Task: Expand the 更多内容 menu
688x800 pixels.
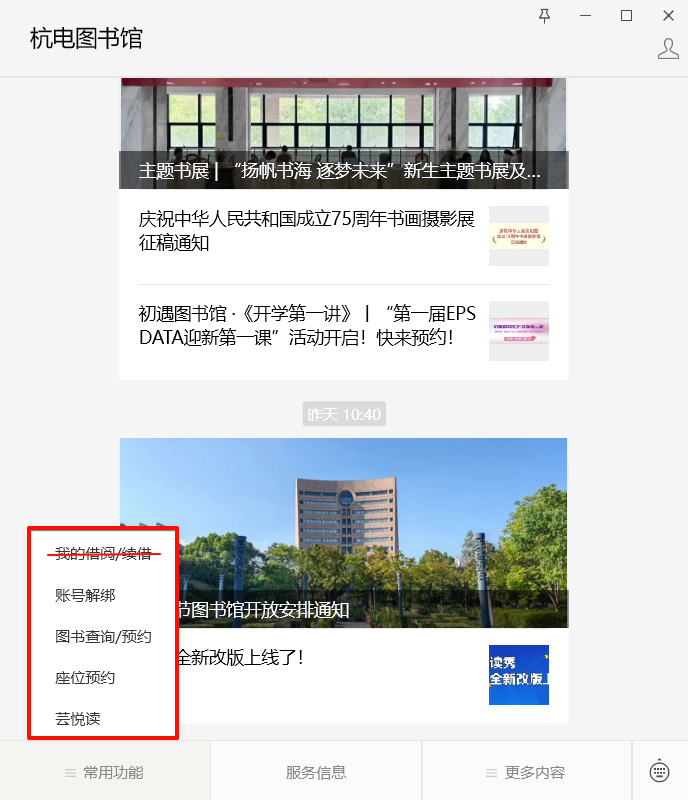Action: (527, 772)
